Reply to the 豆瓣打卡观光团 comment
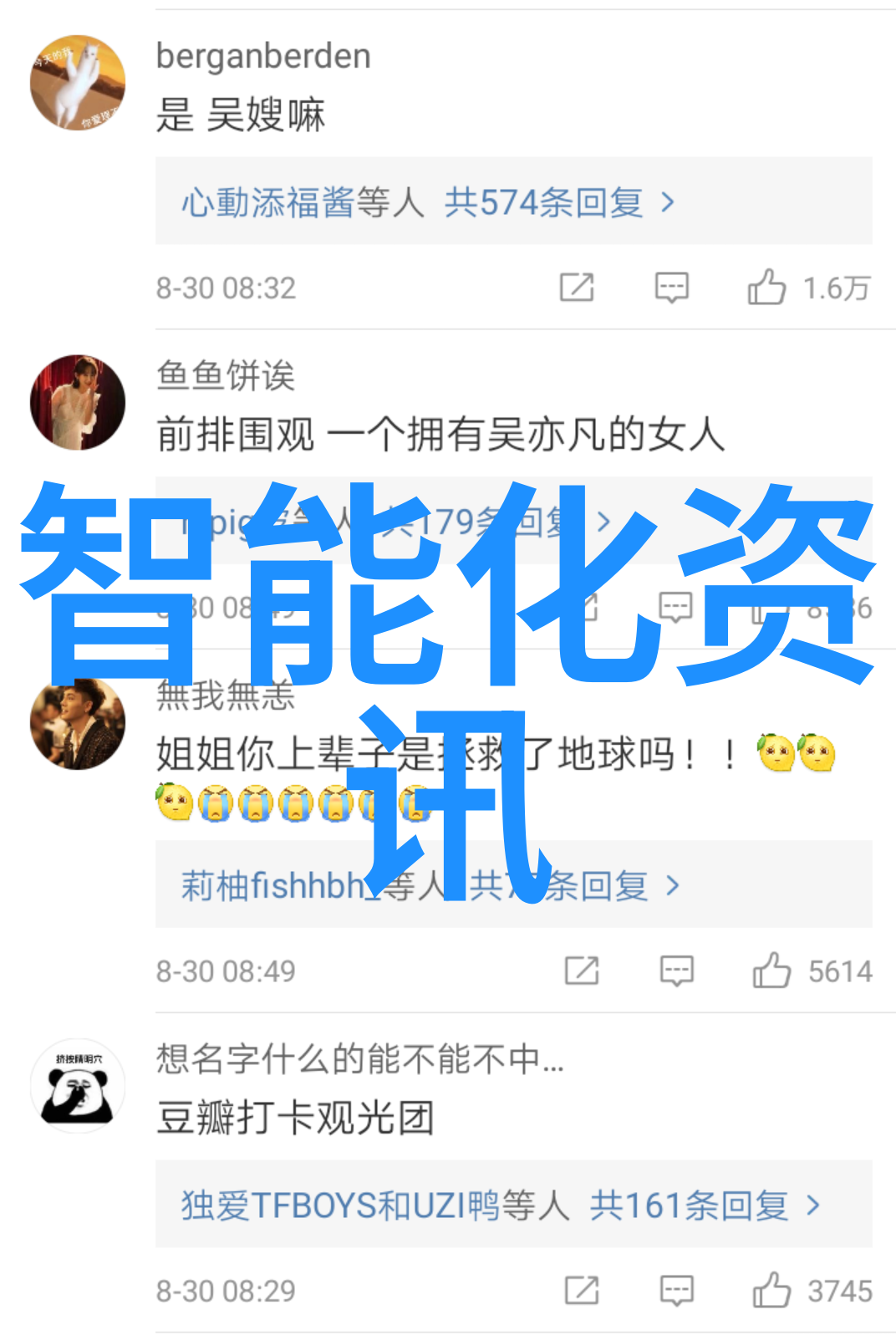Image resolution: width=896 pixels, height=1335 pixels. click(x=676, y=1290)
